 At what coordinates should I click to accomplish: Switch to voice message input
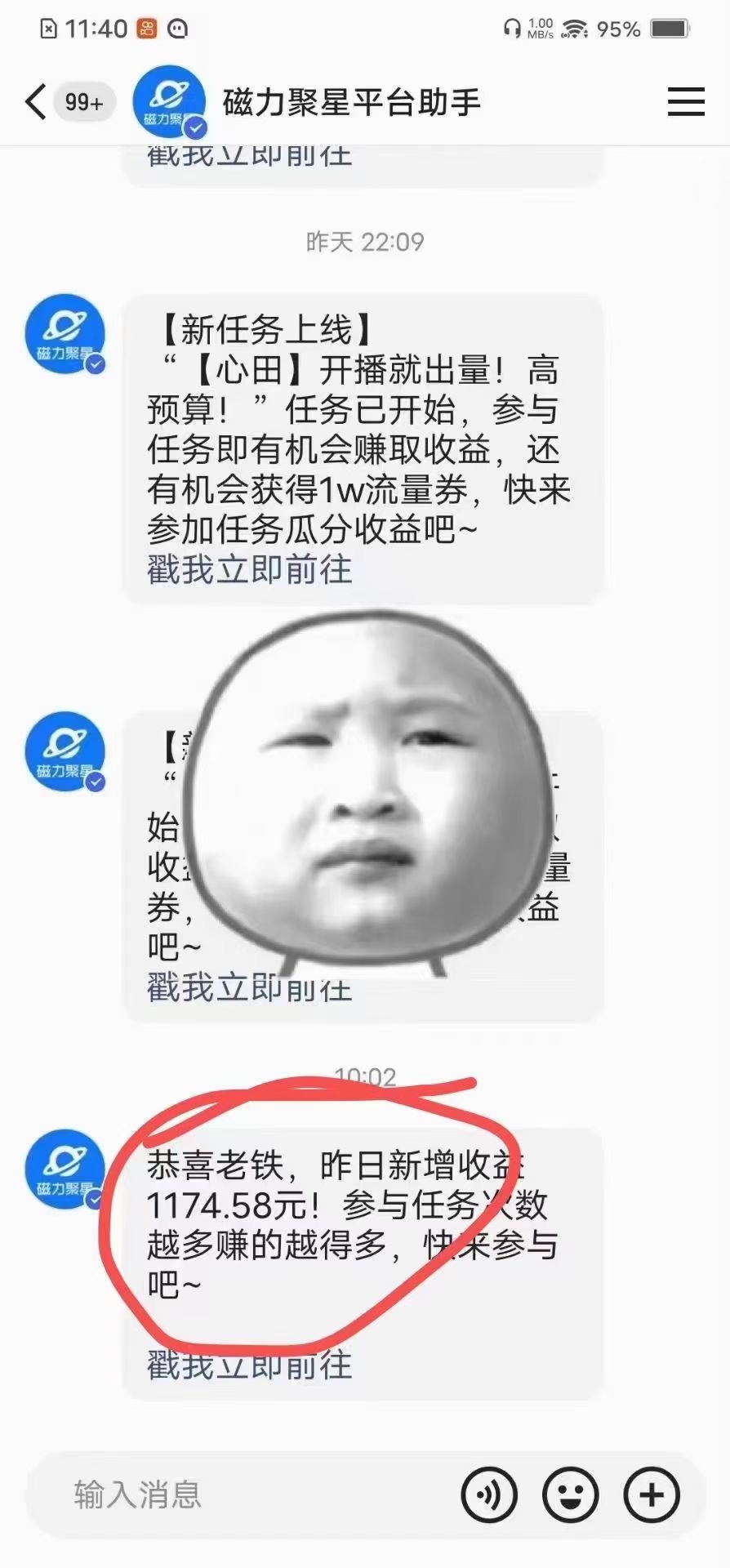489,1495
